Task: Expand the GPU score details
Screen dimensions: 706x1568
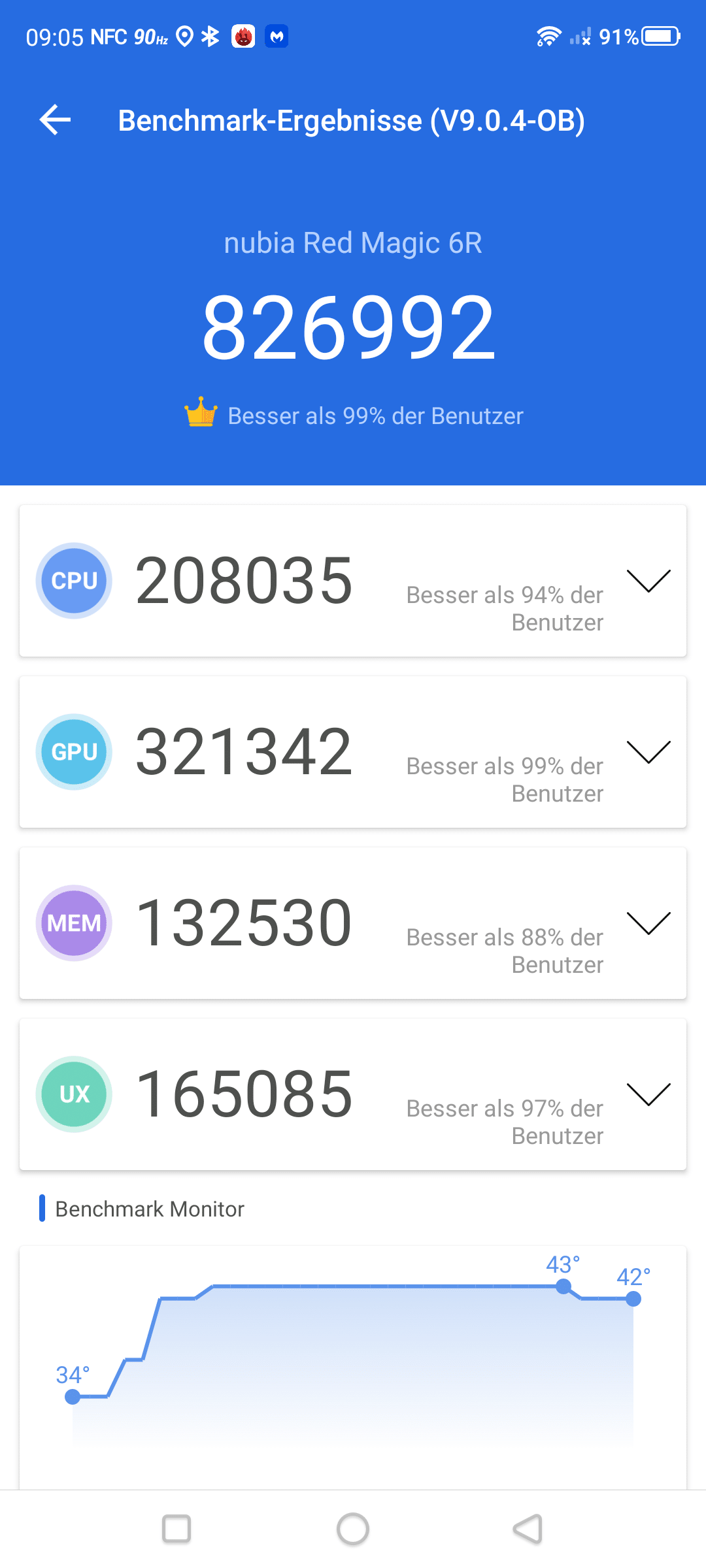Action: (x=648, y=752)
